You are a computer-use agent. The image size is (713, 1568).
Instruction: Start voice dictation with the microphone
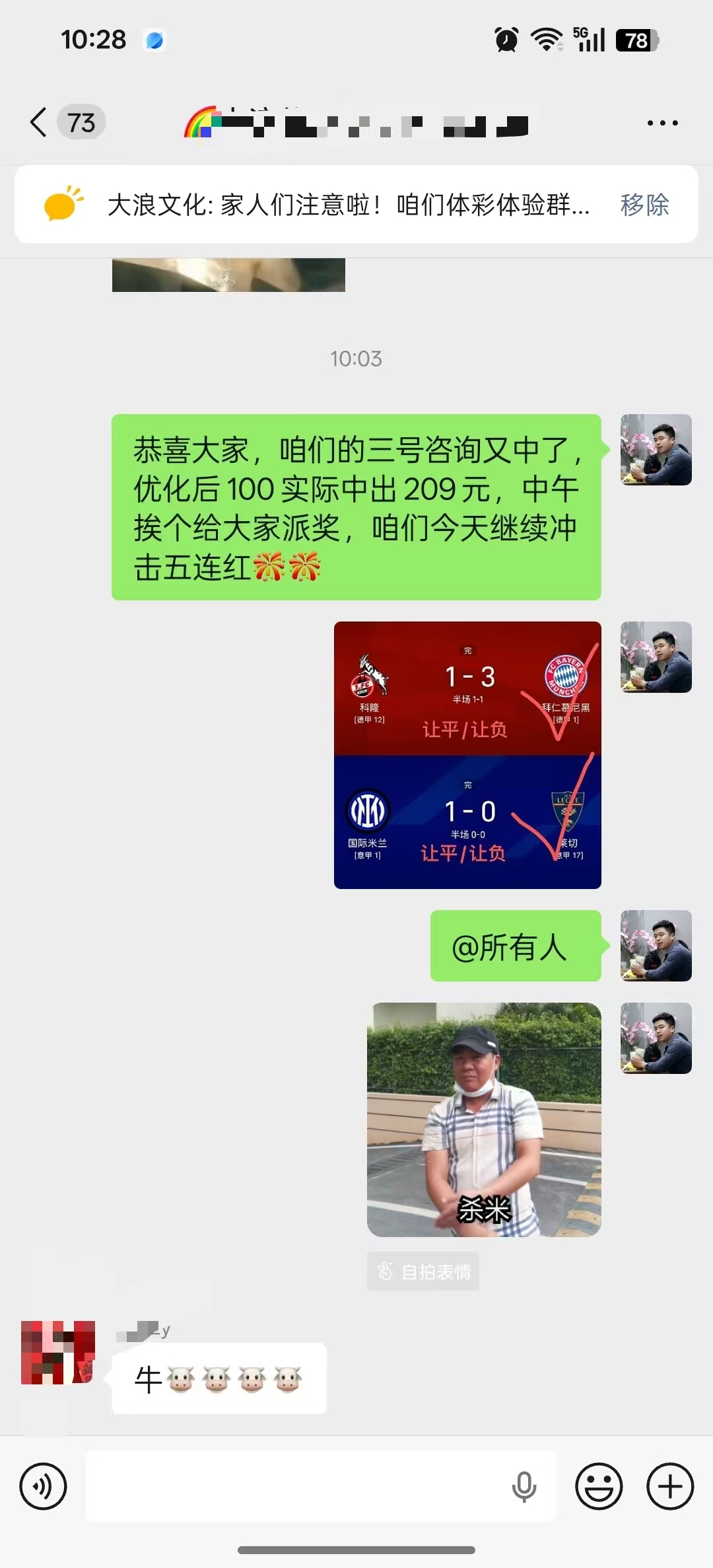pyautogui.click(x=524, y=1486)
